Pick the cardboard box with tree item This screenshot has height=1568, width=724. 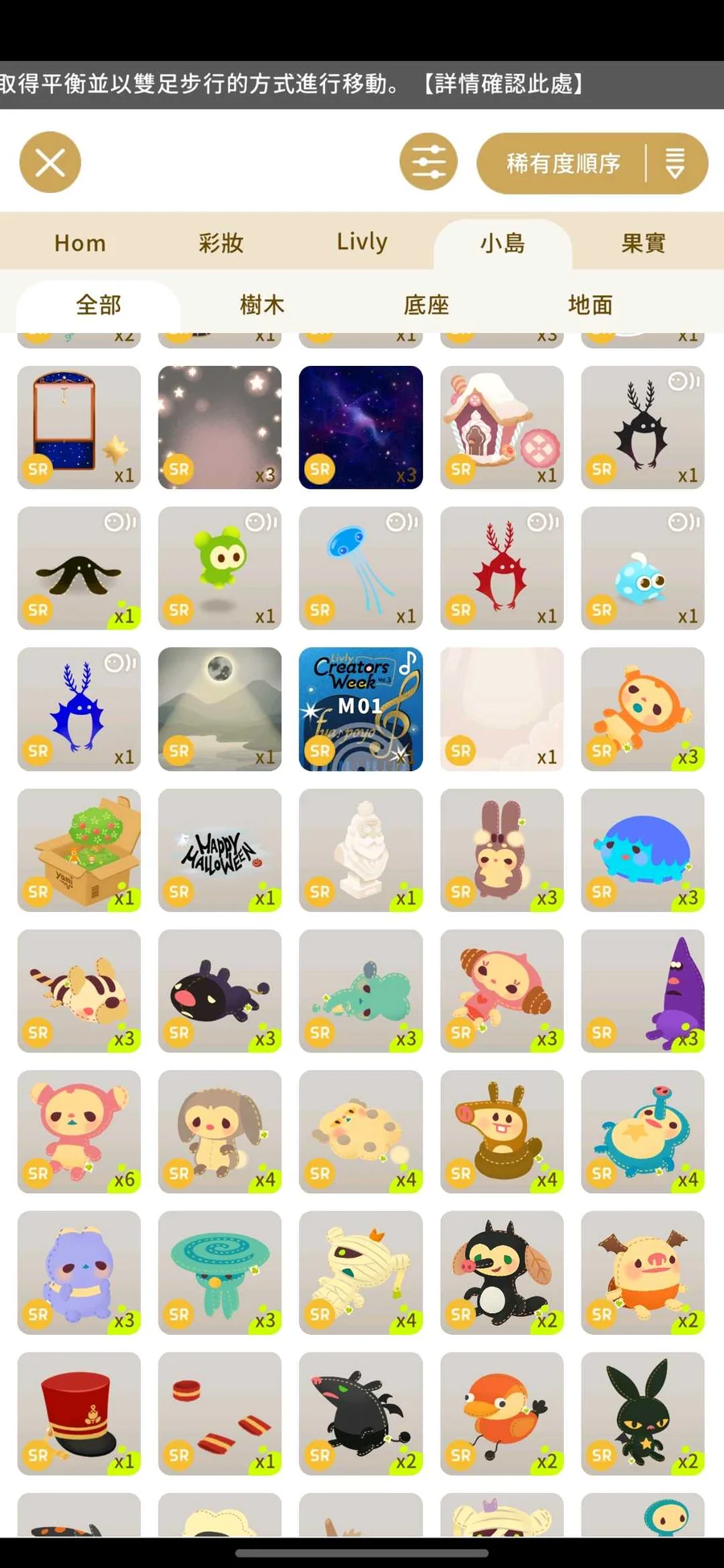click(x=79, y=850)
